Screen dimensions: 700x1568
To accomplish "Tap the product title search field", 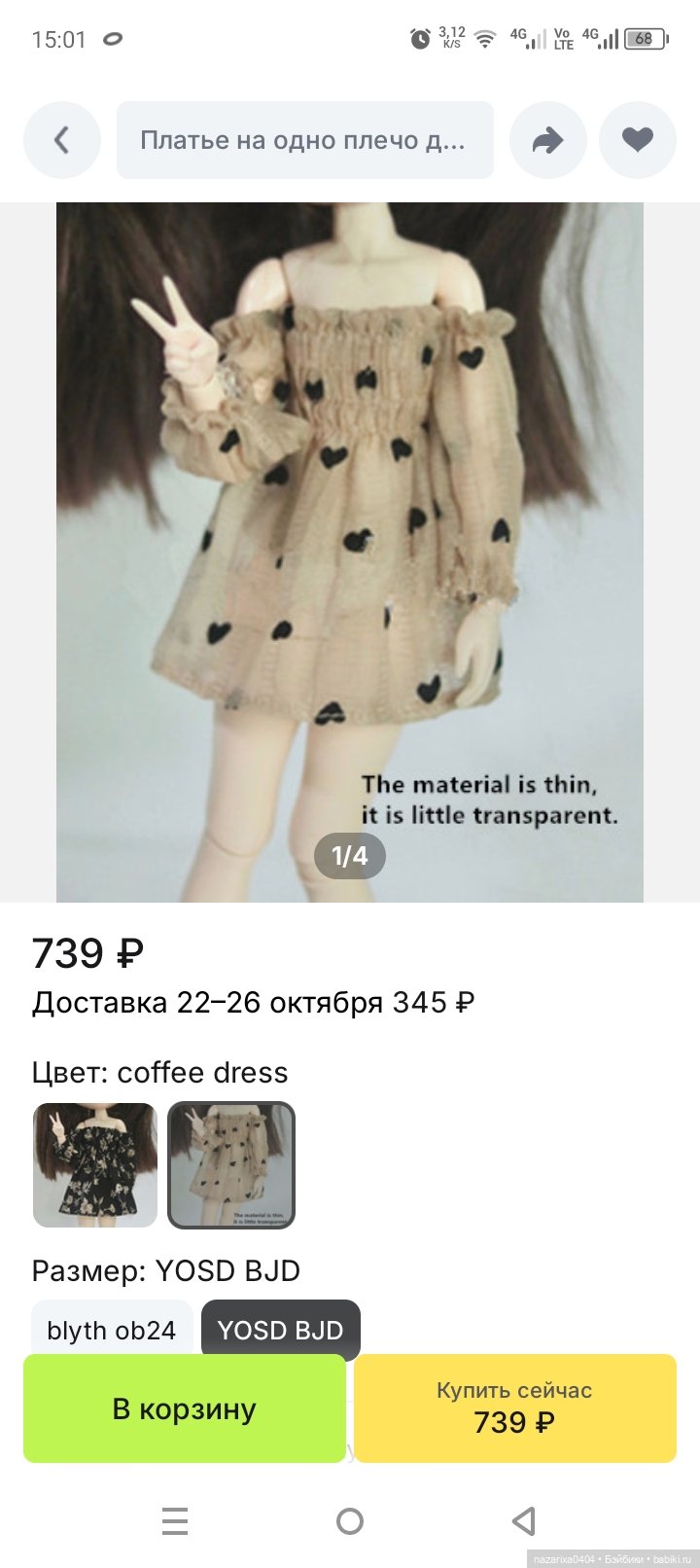I will tap(304, 140).
